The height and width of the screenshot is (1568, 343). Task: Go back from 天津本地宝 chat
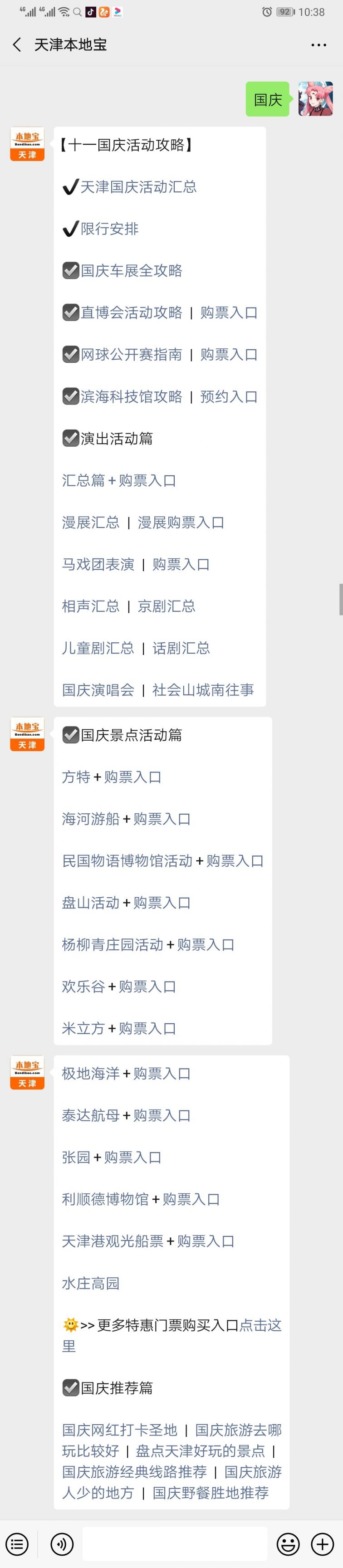(x=17, y=44)
